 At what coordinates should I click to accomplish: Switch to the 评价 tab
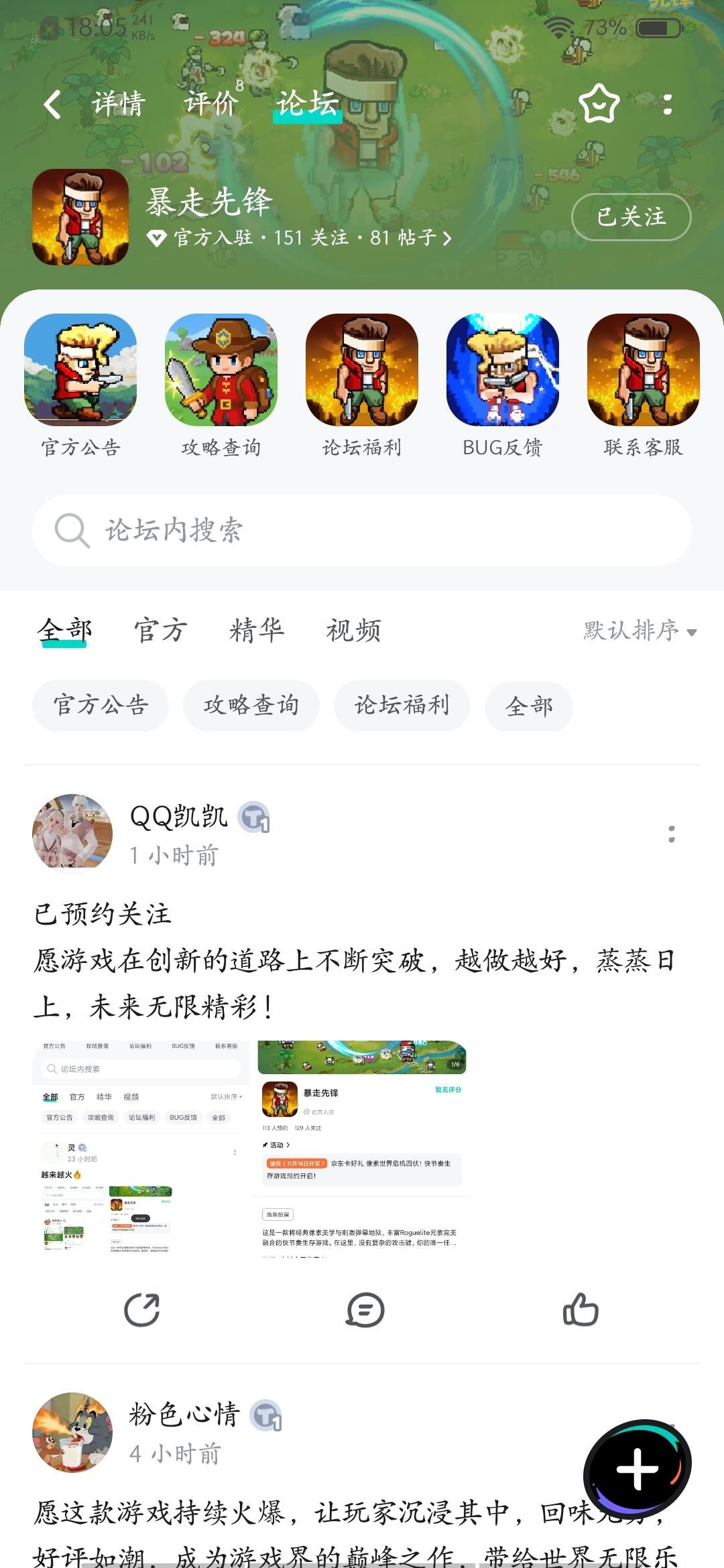(210, 103)
